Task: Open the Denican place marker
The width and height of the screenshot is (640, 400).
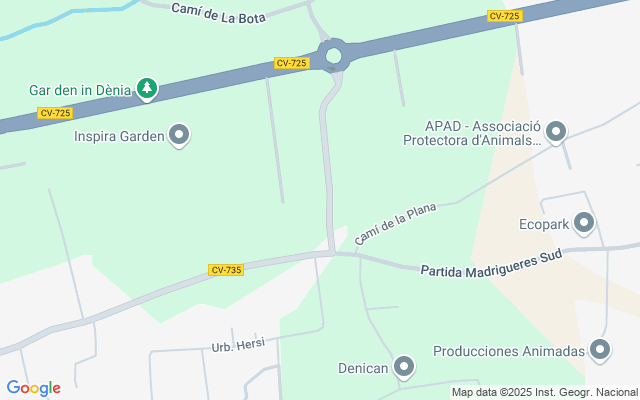Action: pyautogui.click(x=404, y=367)
